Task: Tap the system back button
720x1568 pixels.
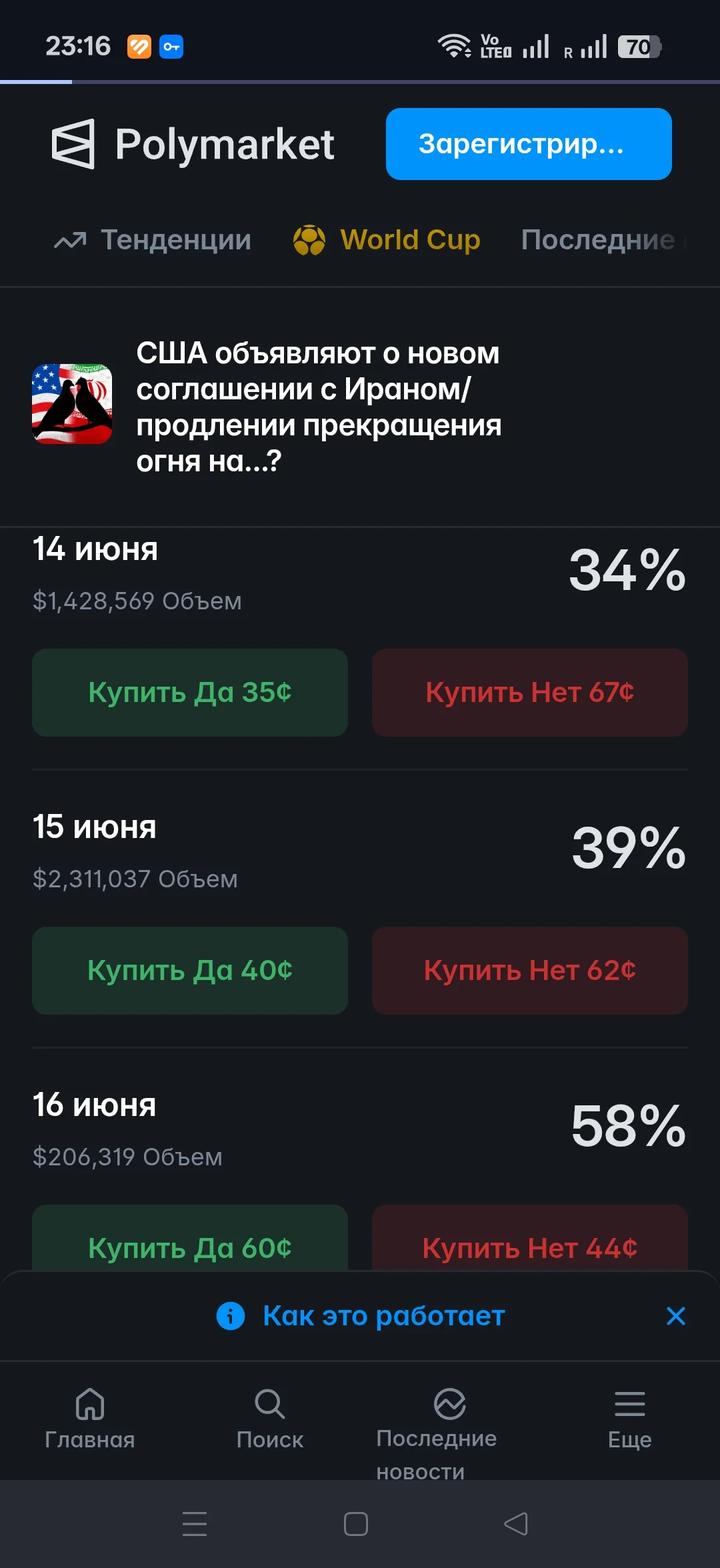Action: click(516, 1524)
